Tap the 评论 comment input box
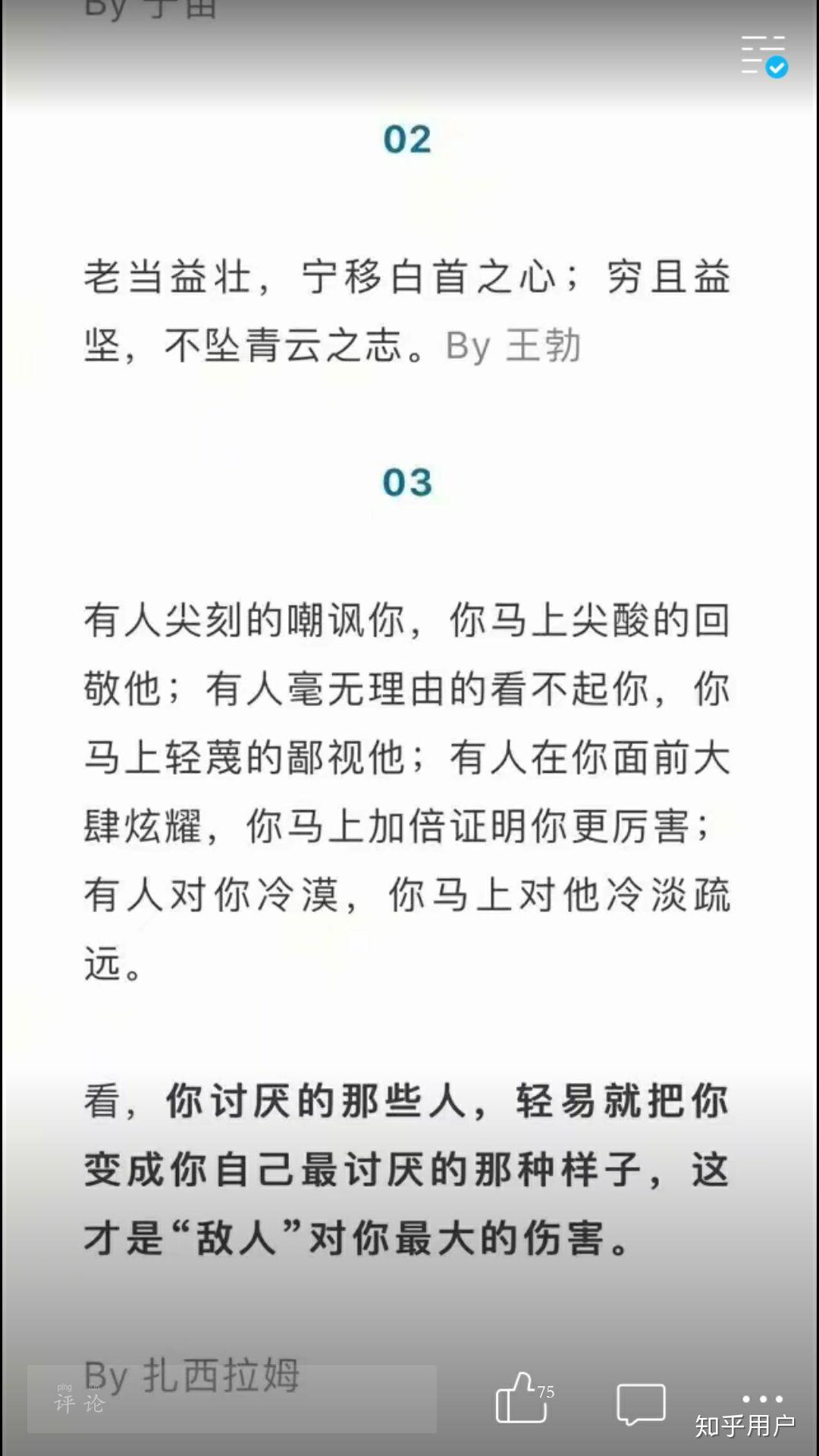 (231, 1399)
